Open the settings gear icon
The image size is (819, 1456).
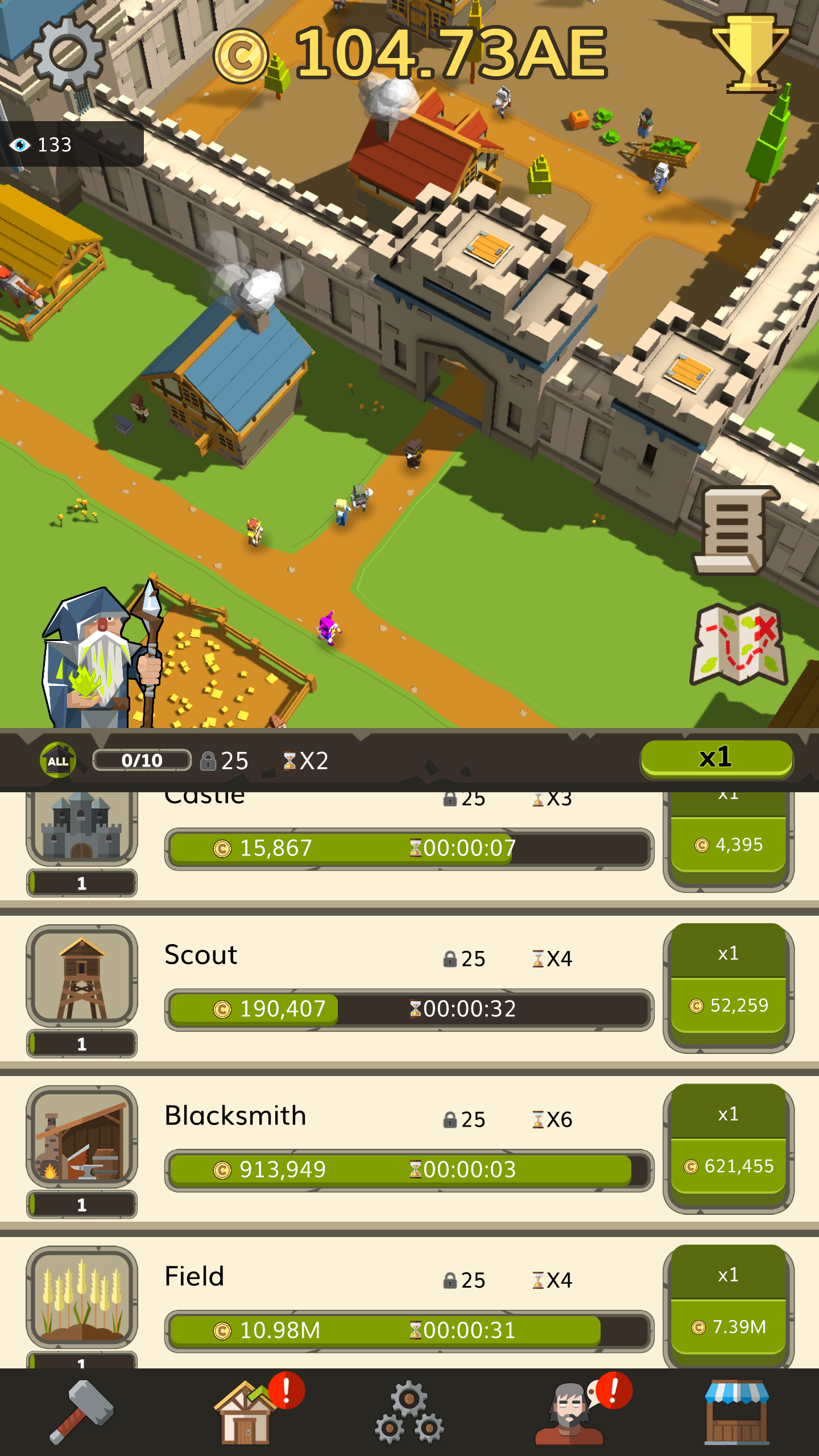click(68, 53)
